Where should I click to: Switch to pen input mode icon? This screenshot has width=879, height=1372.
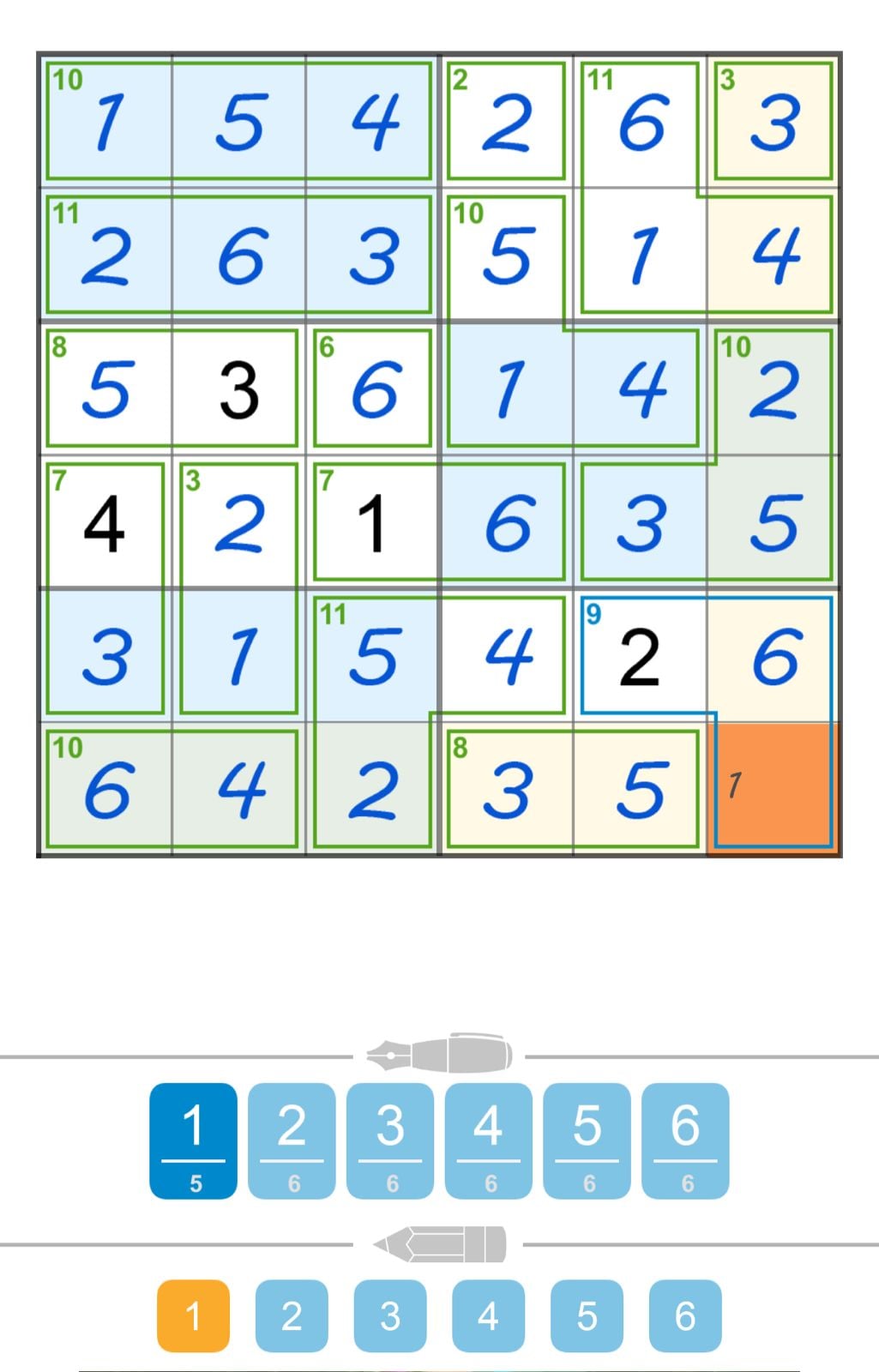[x=439, y=1055]
